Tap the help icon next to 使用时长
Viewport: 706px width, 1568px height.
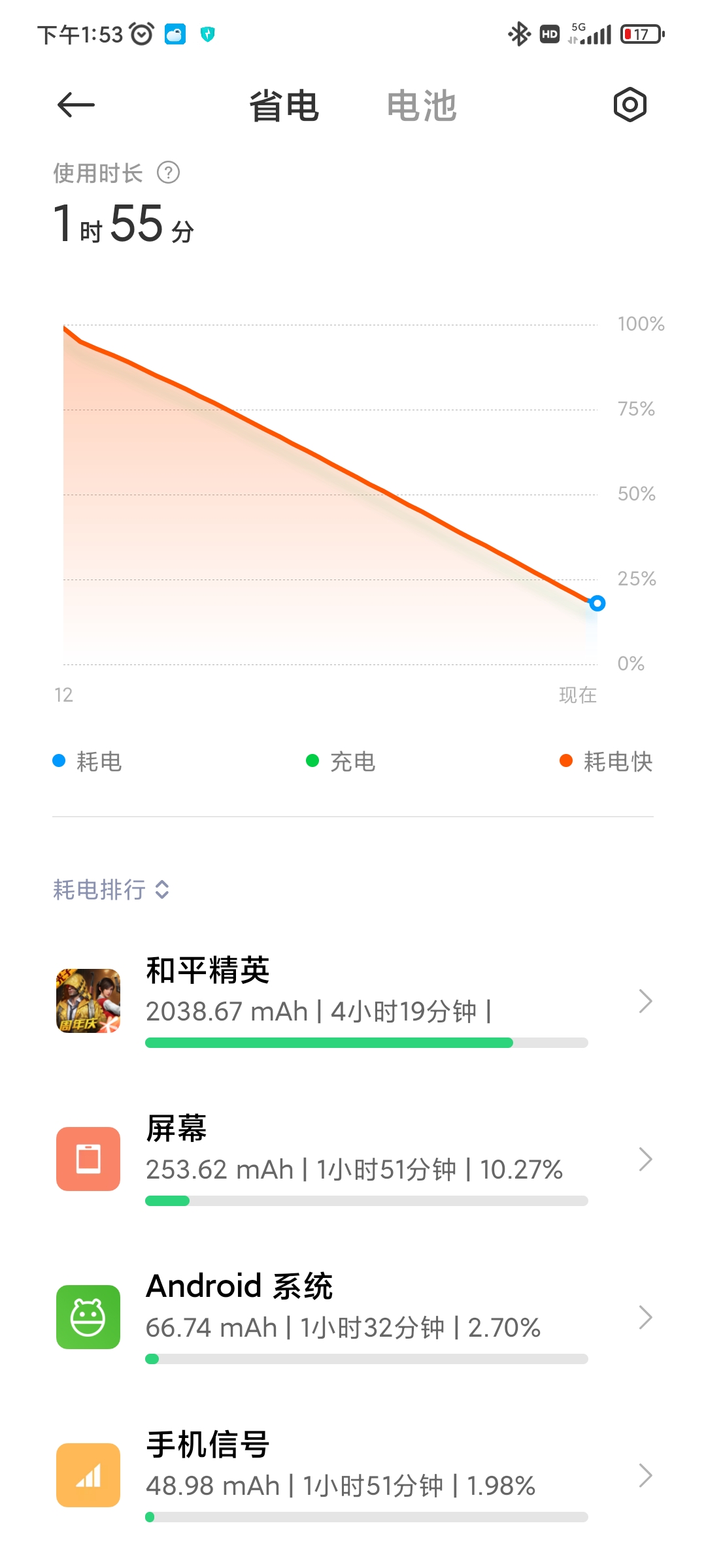click(169, 173)
